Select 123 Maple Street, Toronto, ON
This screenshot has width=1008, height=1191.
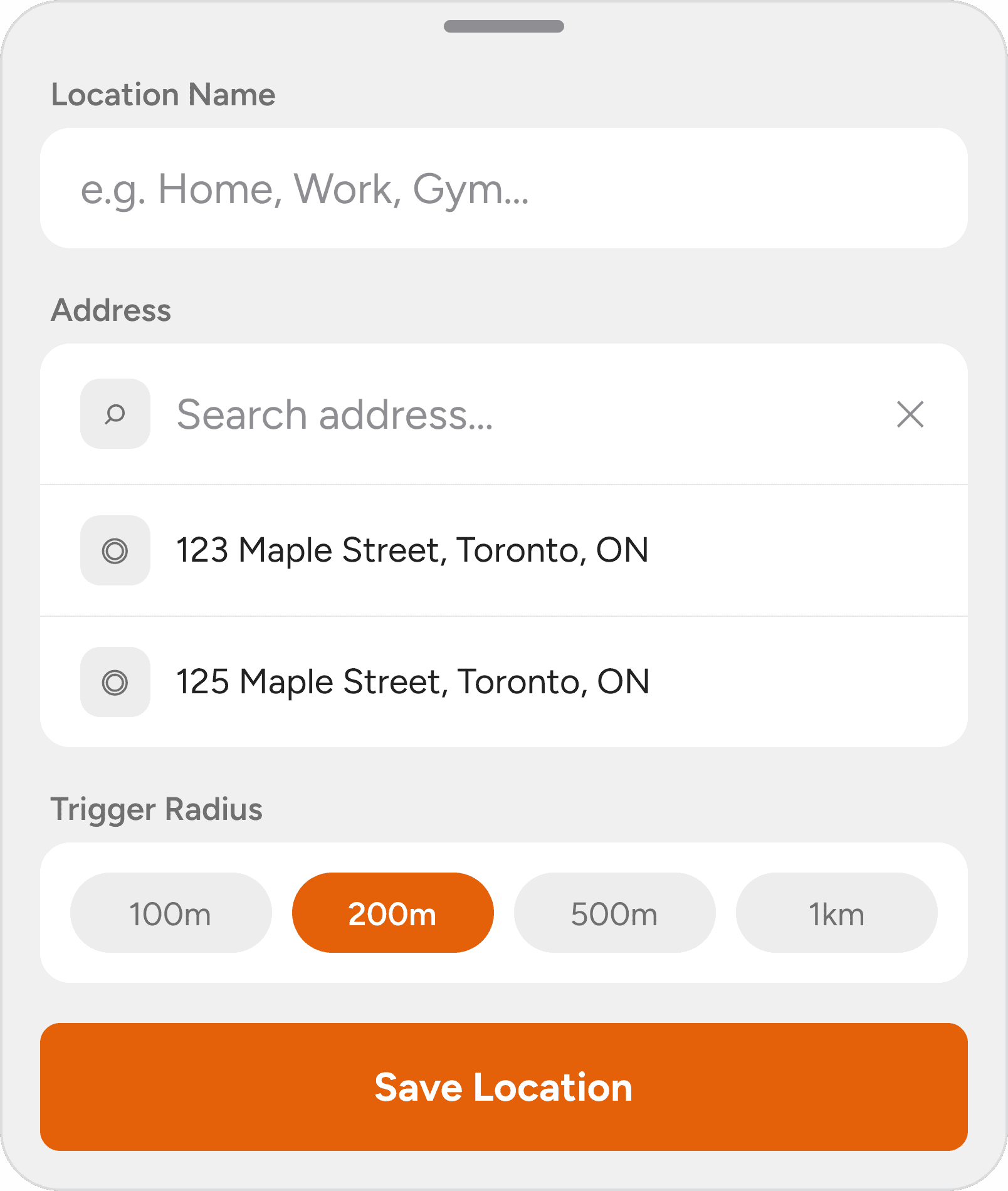click(504, 550)
